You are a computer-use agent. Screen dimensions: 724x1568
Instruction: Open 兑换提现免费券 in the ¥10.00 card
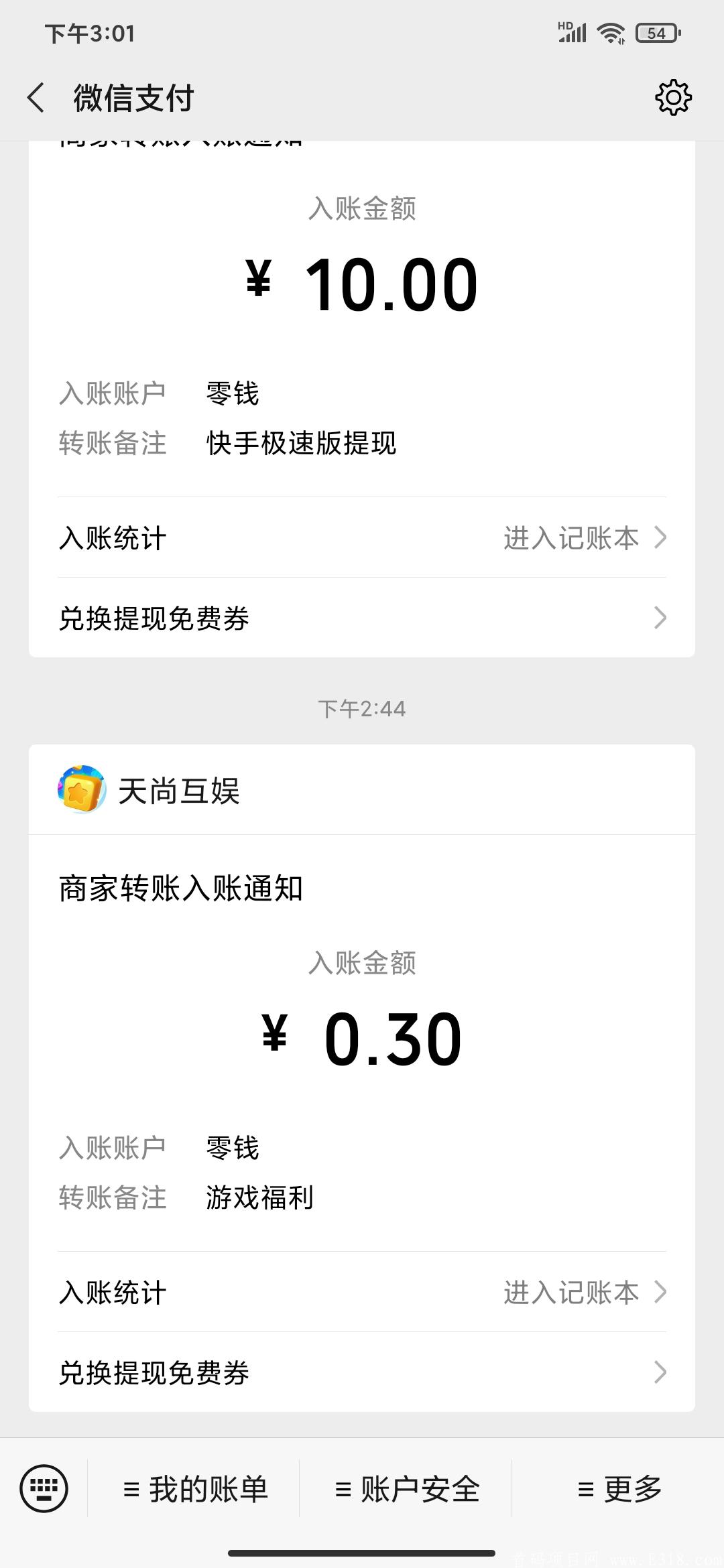pyautogui.click(x=362, y=618)
